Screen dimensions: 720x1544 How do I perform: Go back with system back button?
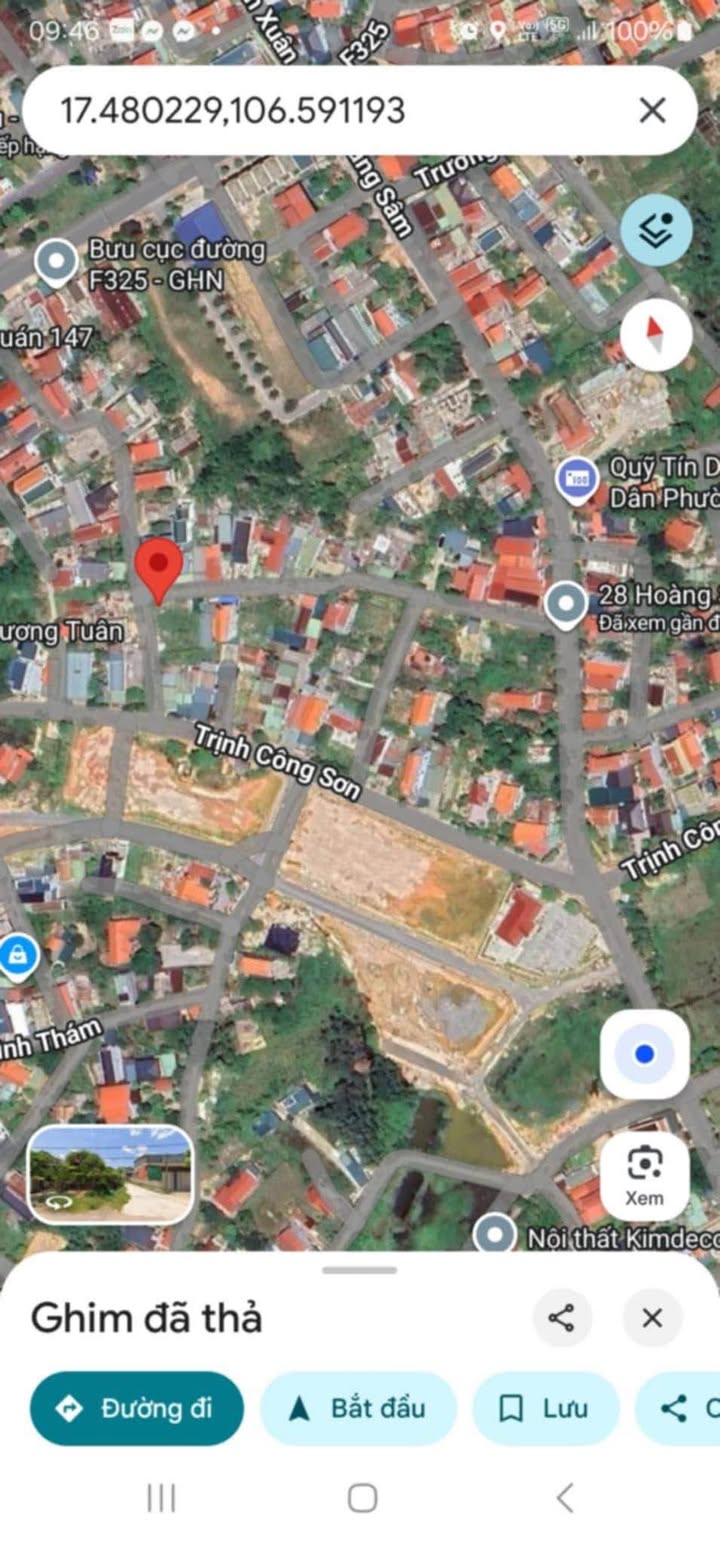[x=565, y=1497]
